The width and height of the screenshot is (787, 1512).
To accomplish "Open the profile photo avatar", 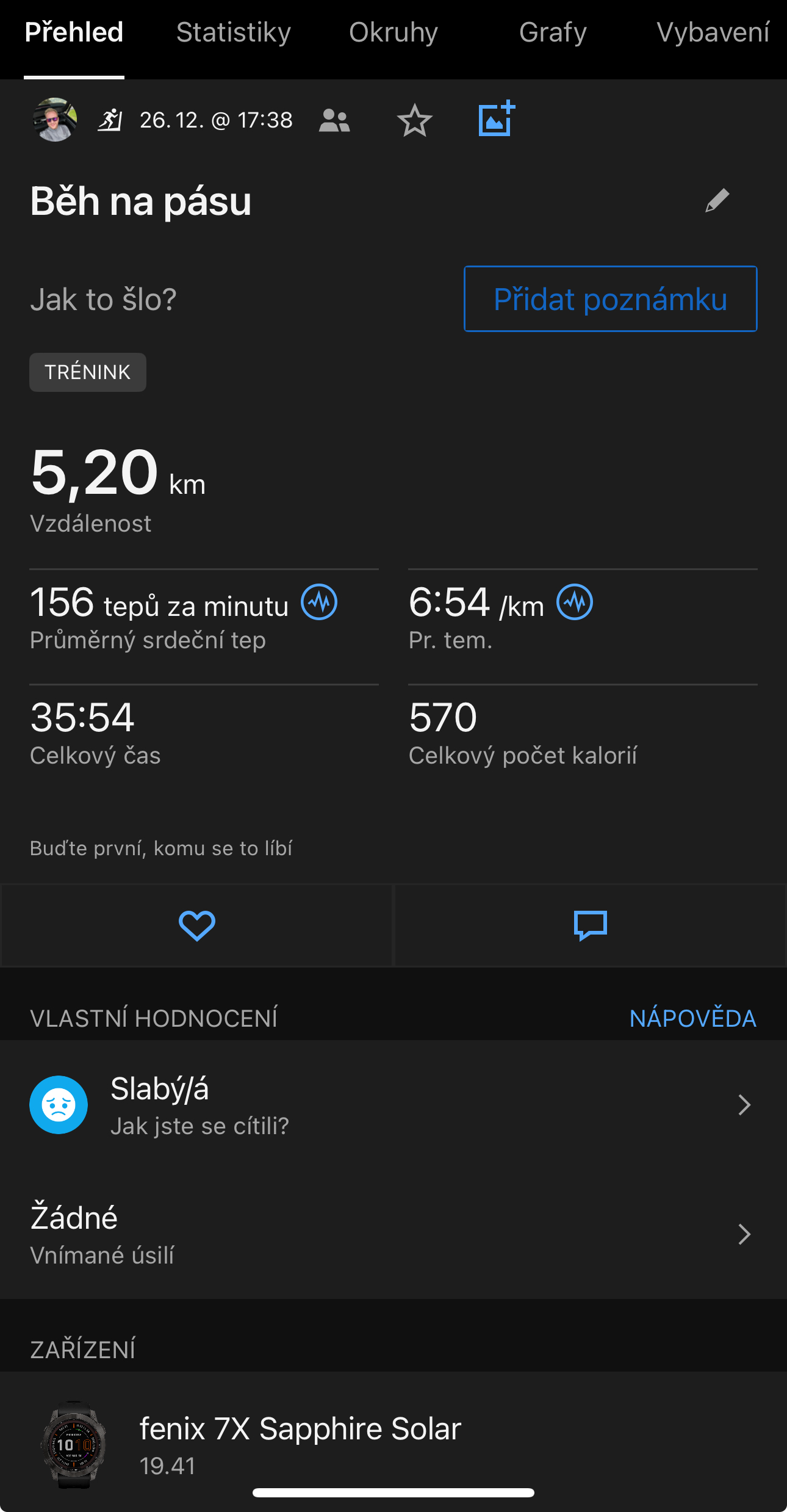I will tap(55, 120).
